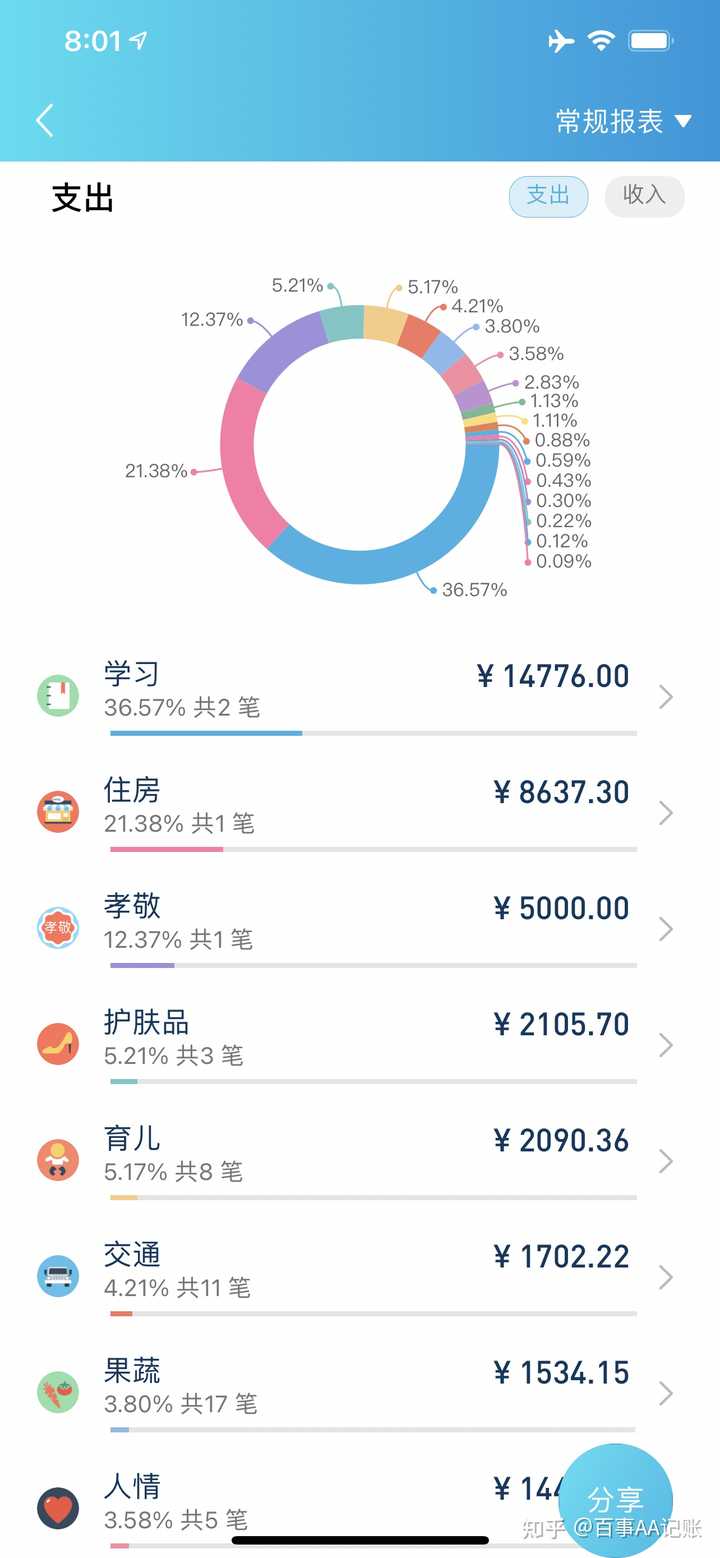Tap the 孝敬 (filial) category icon
This screenshot has width=720, height=1558.
(x=57, y=926)
